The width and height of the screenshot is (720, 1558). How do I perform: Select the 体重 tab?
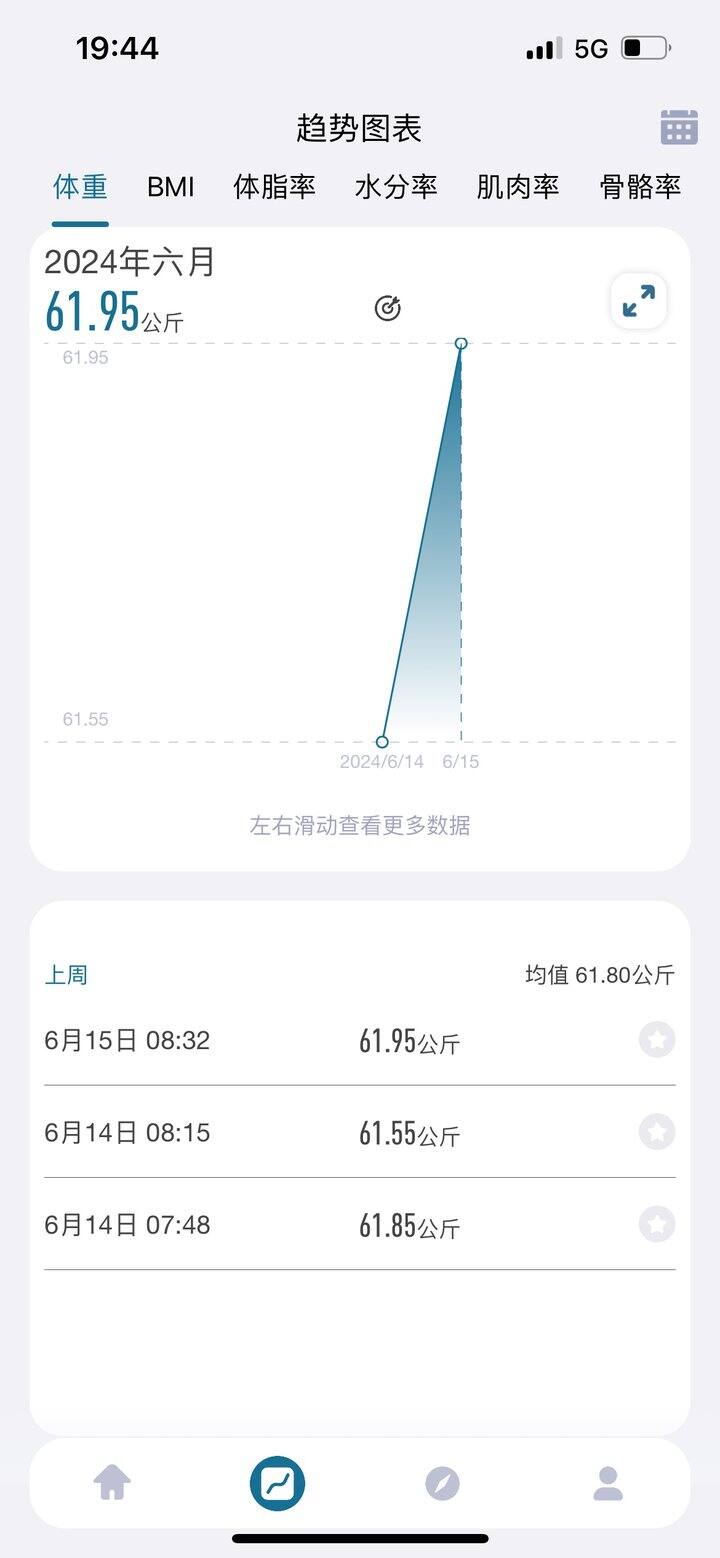(x=80, y=187)
